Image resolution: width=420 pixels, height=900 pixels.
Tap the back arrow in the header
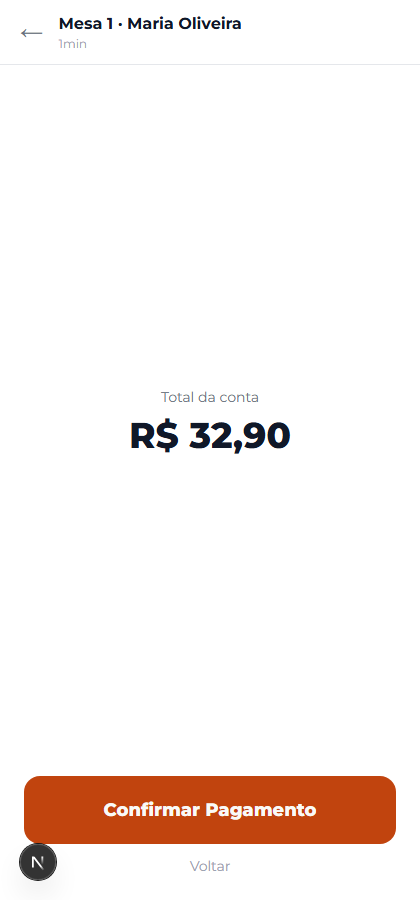point(32,33)
